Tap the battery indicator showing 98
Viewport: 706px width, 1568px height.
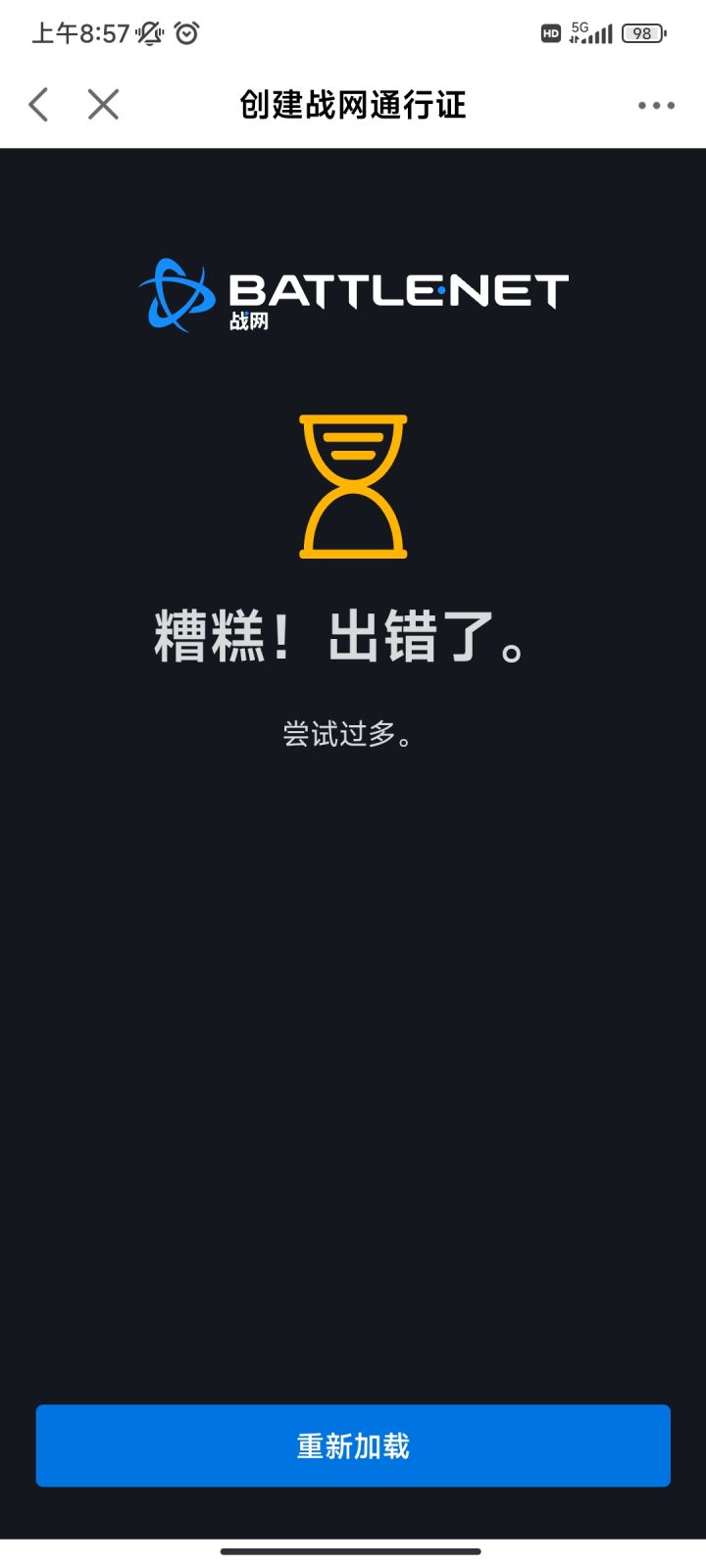coord(642,32)
